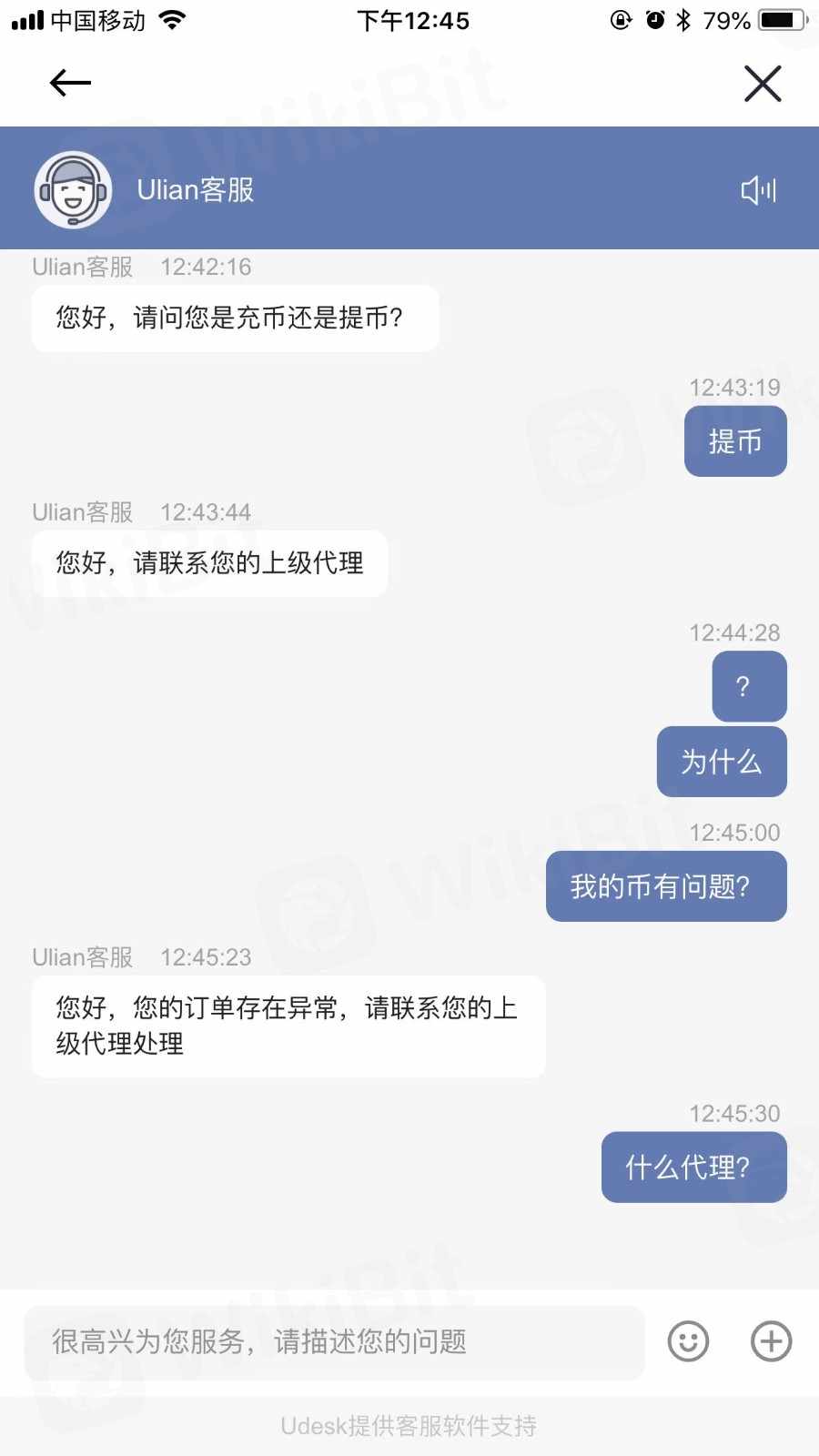Go back using the left arrow
Screen dimensions: 819x1456
click(70, 84)
